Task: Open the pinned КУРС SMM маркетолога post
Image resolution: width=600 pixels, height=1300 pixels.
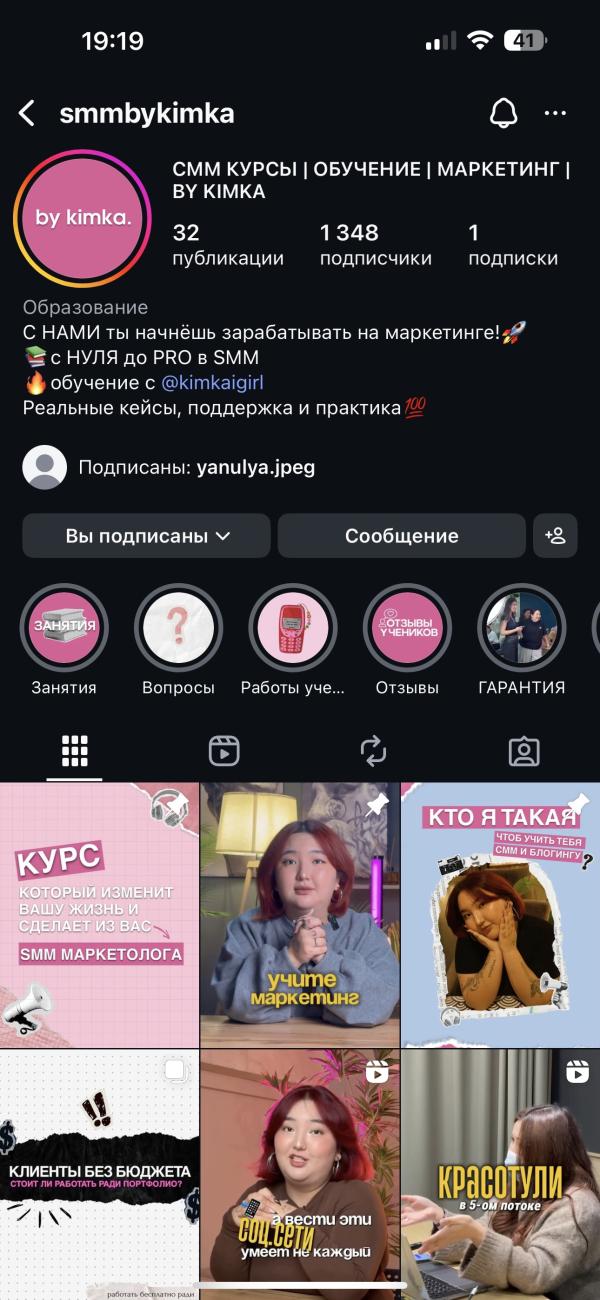Action: coord(98,914)
